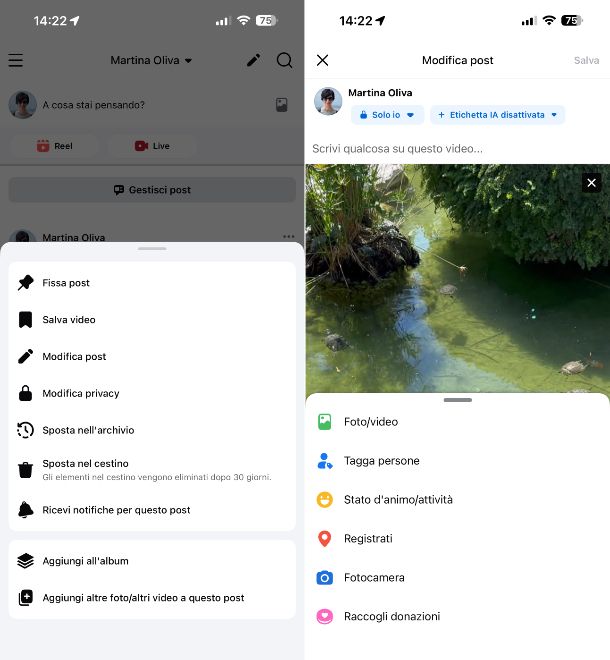
Task: Pin the post with Fissa post
Action: [x=66, y=283]
